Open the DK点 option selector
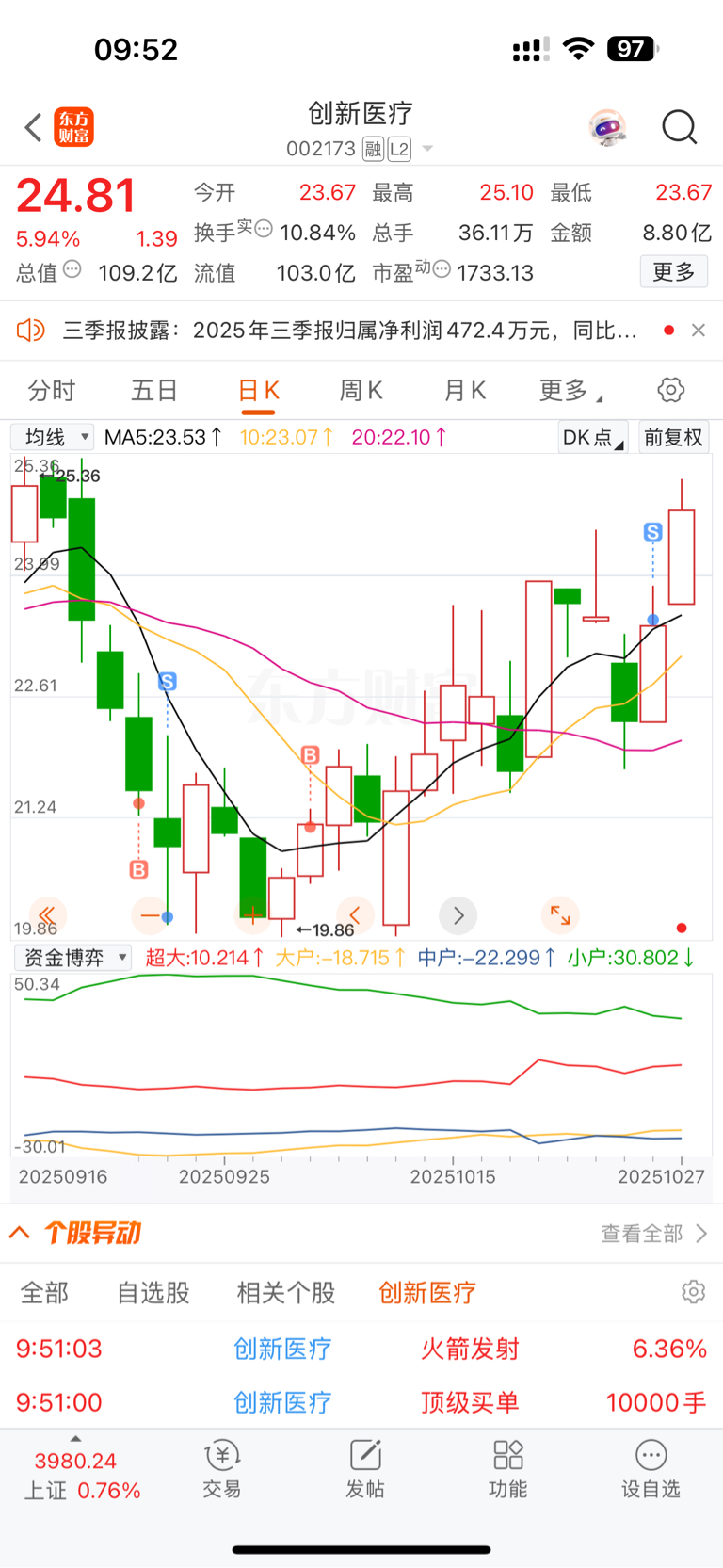This screenshot has width=723, height=1568. [x=592, y=437]
